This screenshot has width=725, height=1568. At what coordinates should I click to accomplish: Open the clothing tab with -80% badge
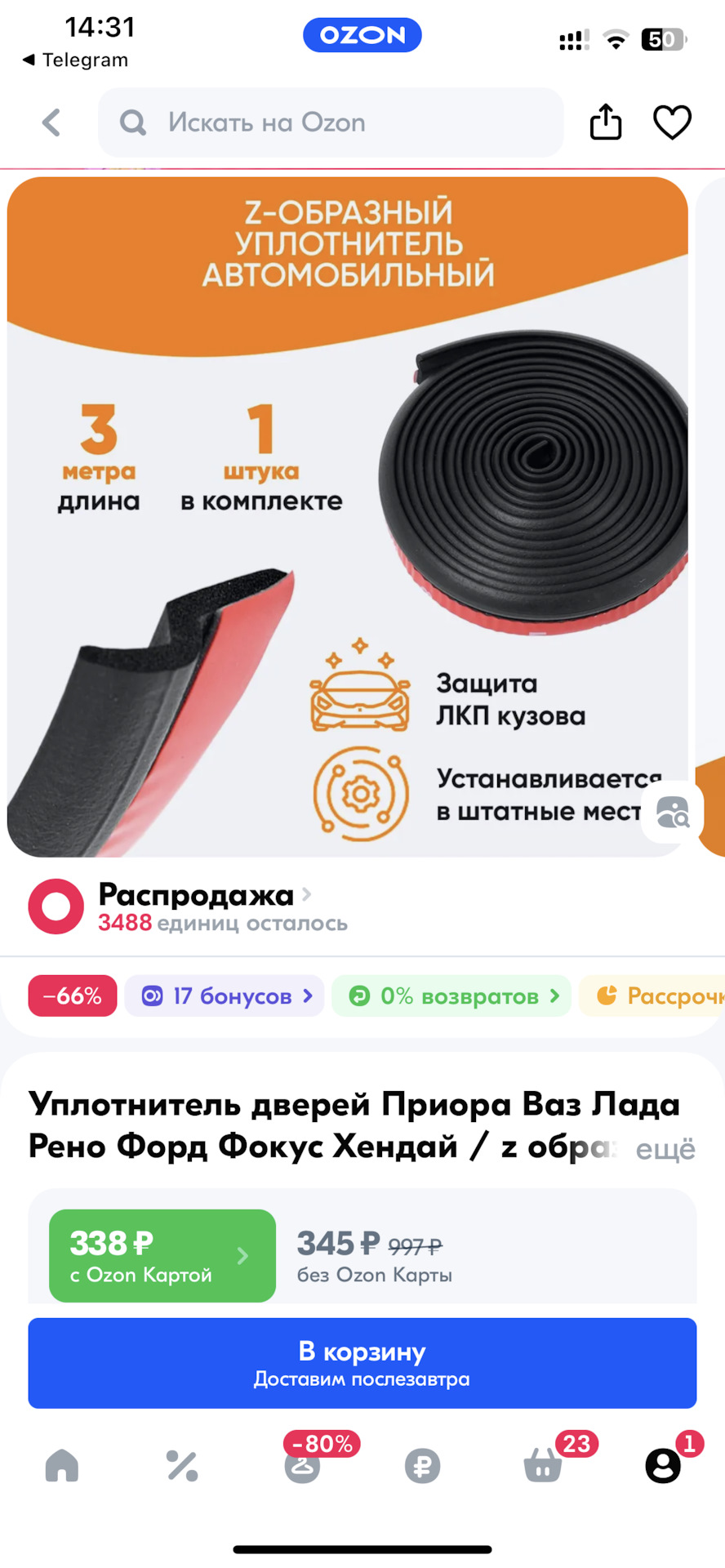pyautogui.click(x=303, y=1465)
